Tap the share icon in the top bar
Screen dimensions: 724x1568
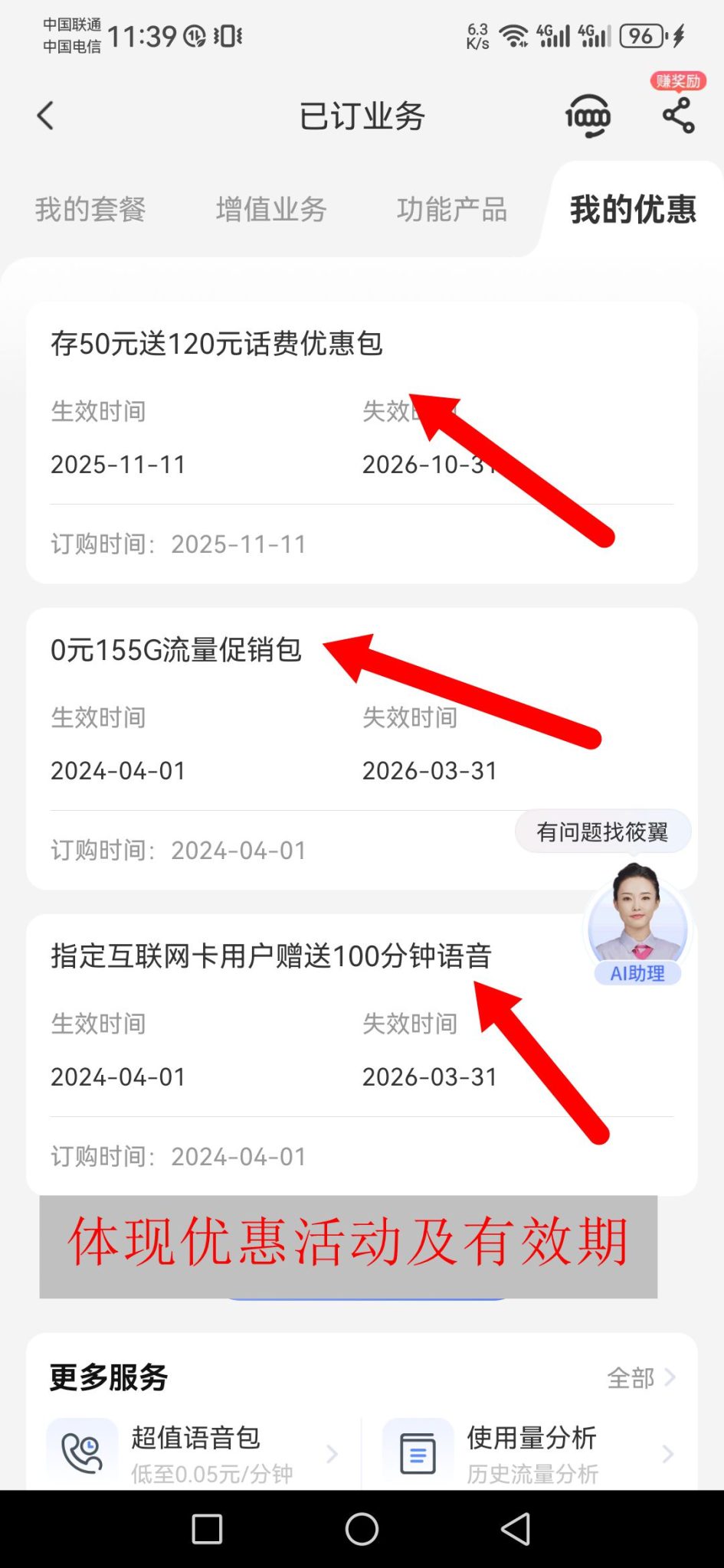pyautogui.click(x=677, y=116)
